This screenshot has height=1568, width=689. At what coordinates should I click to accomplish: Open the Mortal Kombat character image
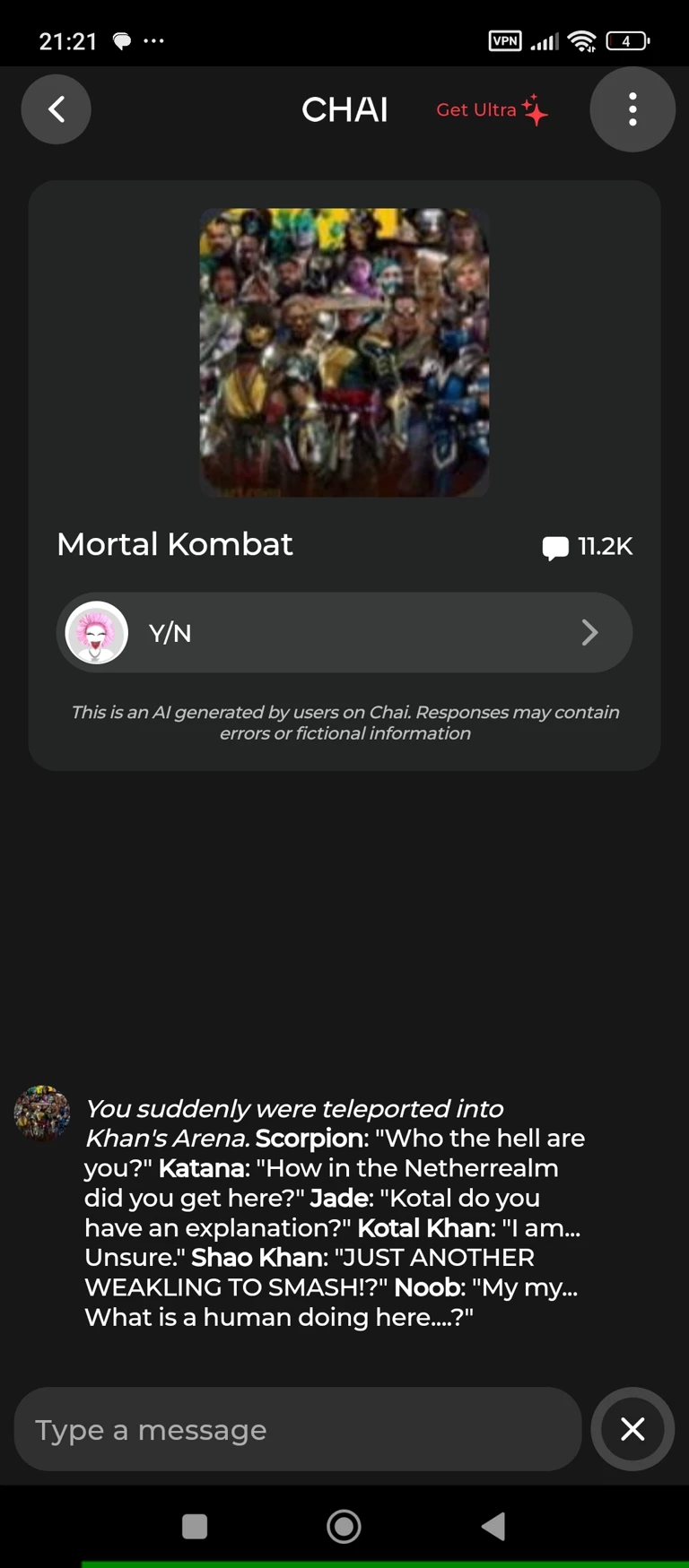[x=344, y=352]
